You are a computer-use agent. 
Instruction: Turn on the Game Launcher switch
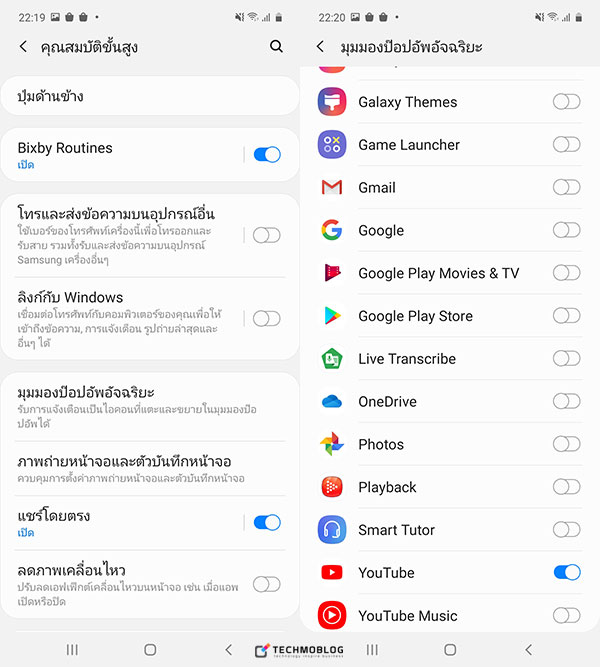566,145
